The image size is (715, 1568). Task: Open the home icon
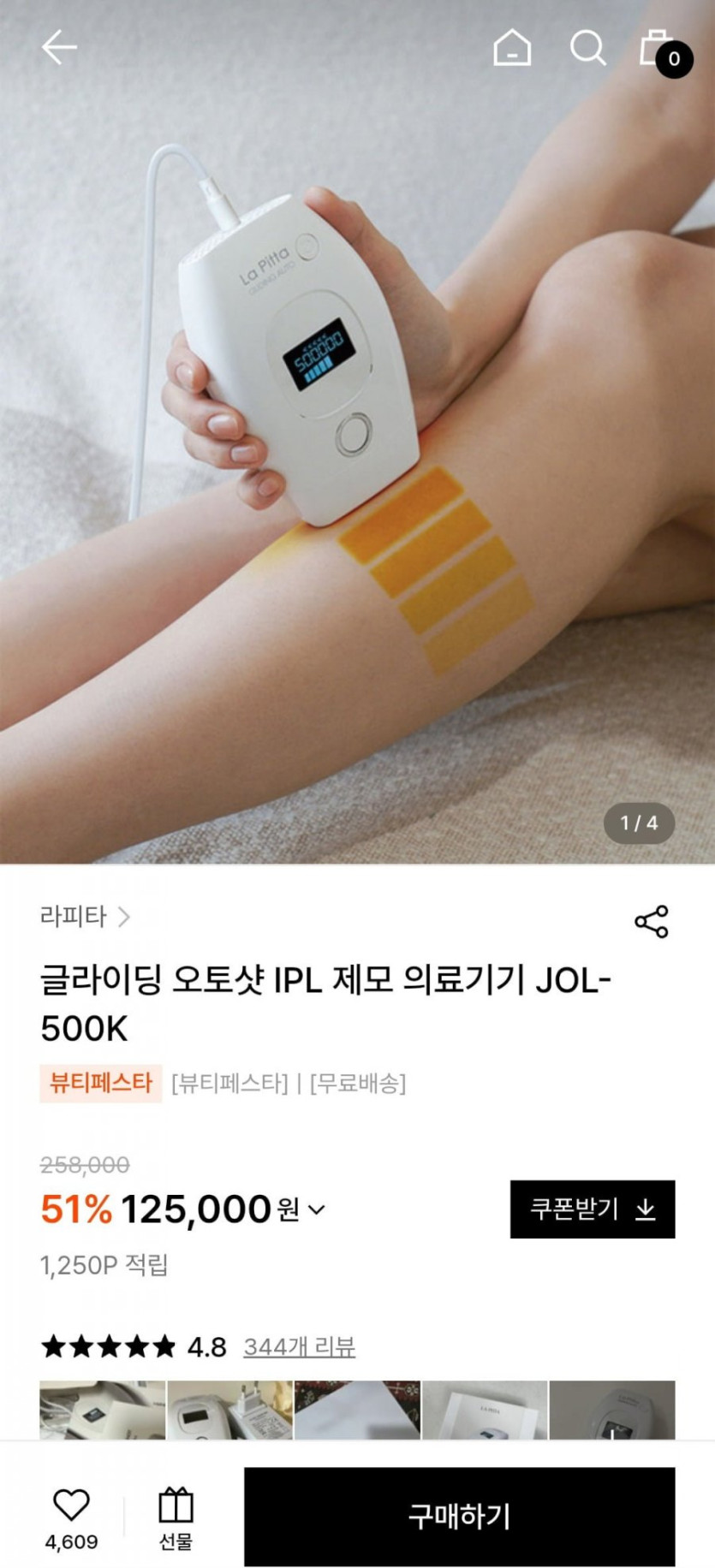512,47
